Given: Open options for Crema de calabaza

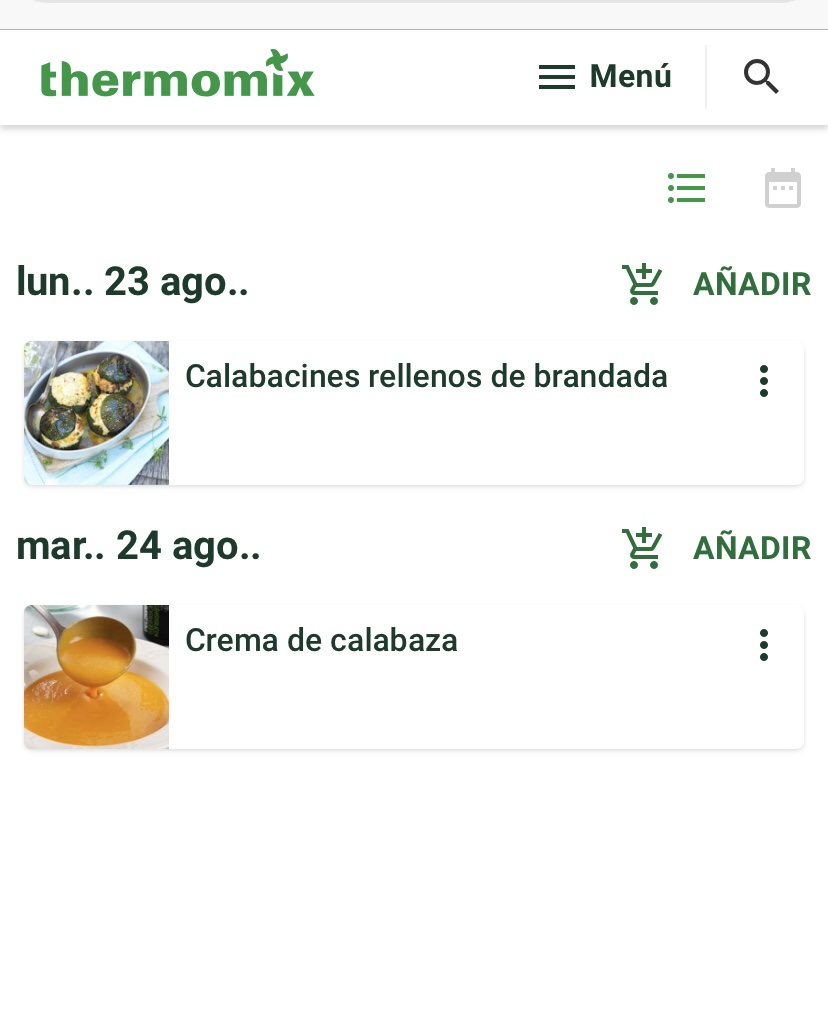Looking at the screenshot, I should pos(764,645).
